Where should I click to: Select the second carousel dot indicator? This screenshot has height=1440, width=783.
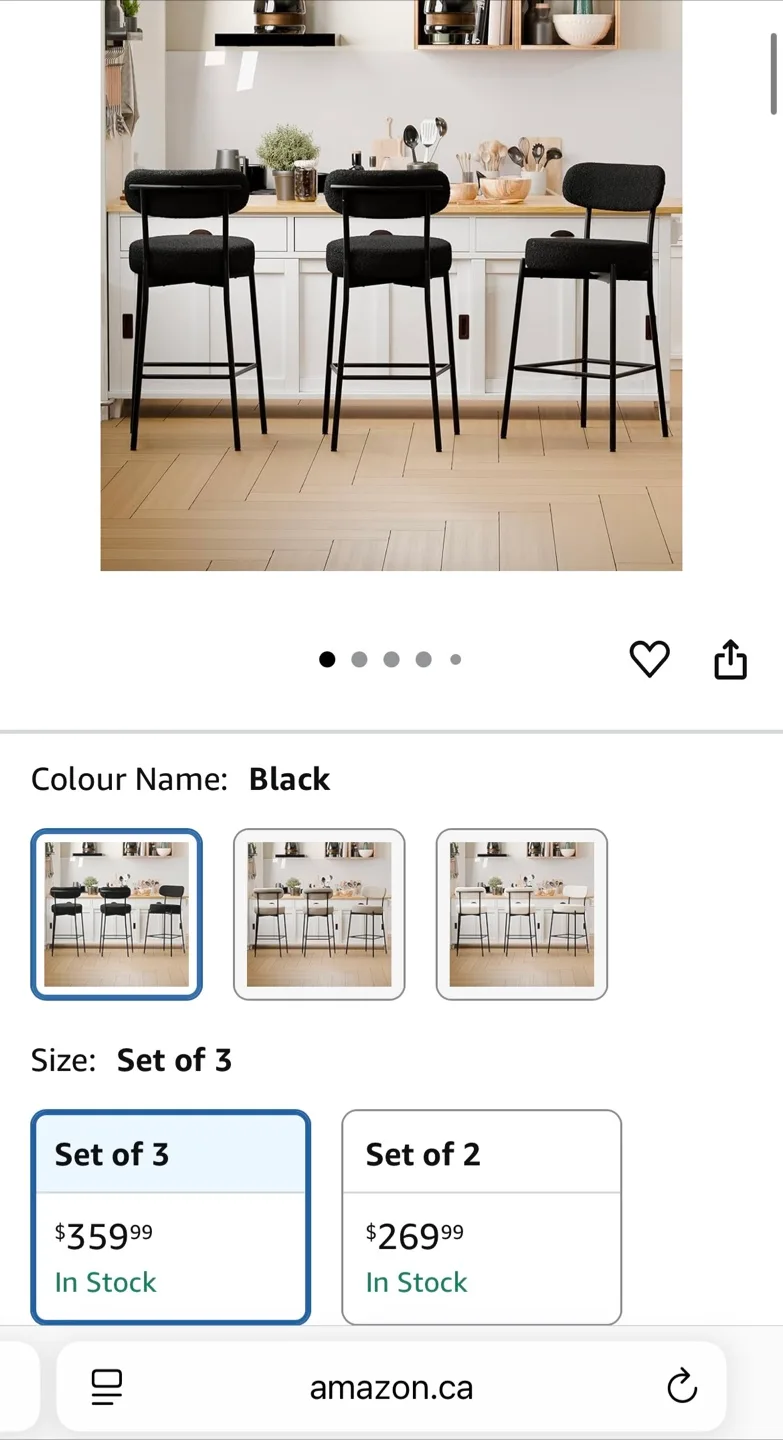pos(359,659)
